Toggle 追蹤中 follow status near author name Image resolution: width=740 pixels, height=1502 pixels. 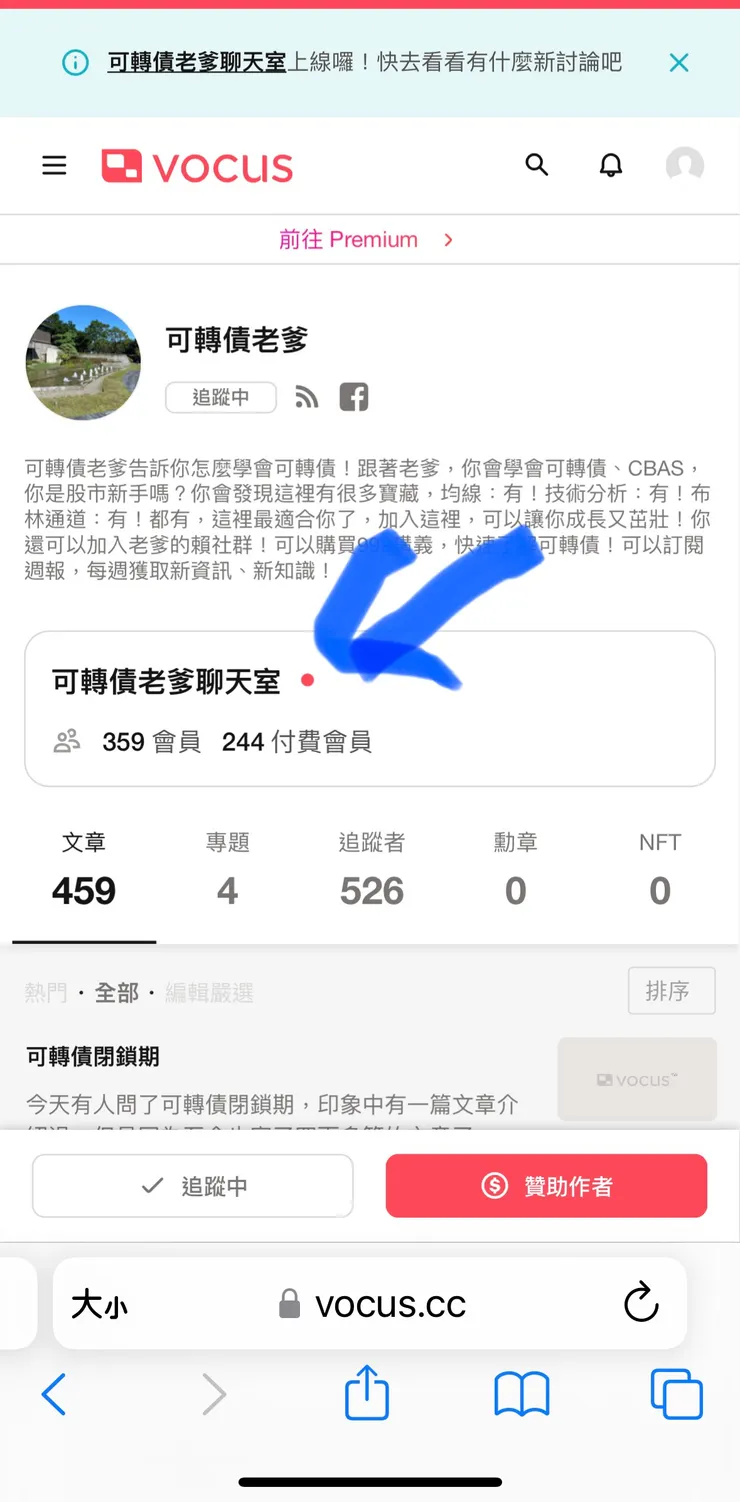tap(220, 397)
